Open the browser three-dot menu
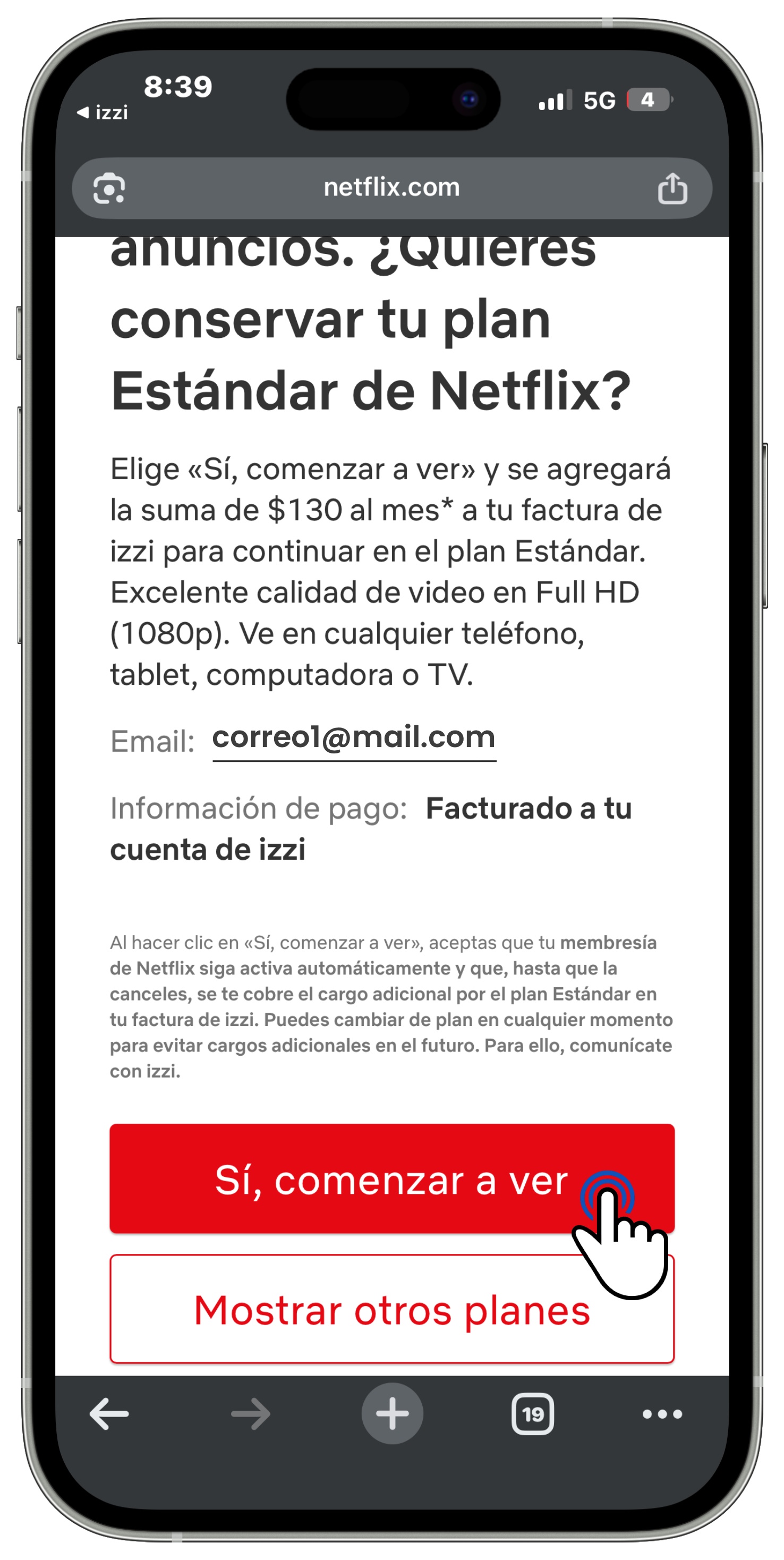 [x=662, y=1414]
